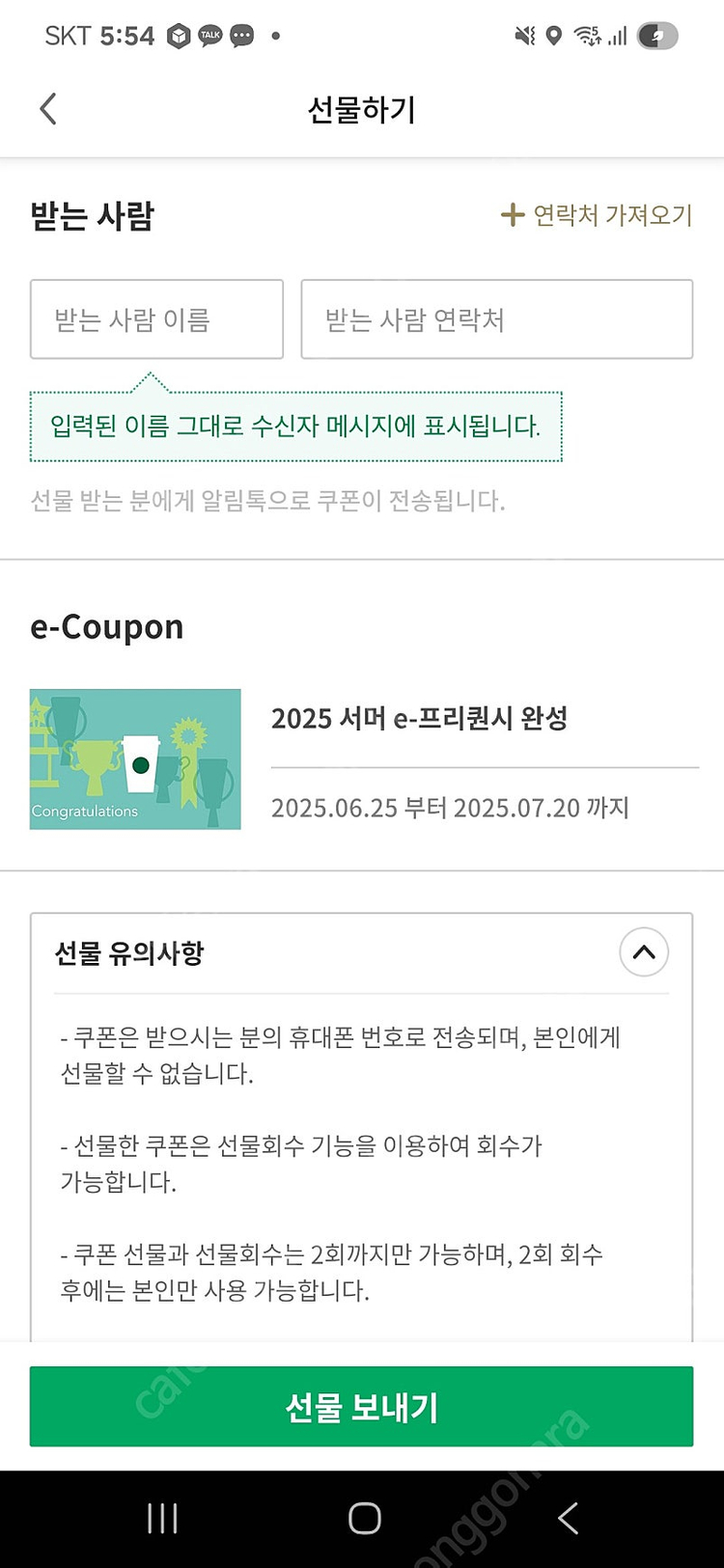Open 연락처 가져오기 to import contacts
The image size is (724, 1568).
(601, 216)
